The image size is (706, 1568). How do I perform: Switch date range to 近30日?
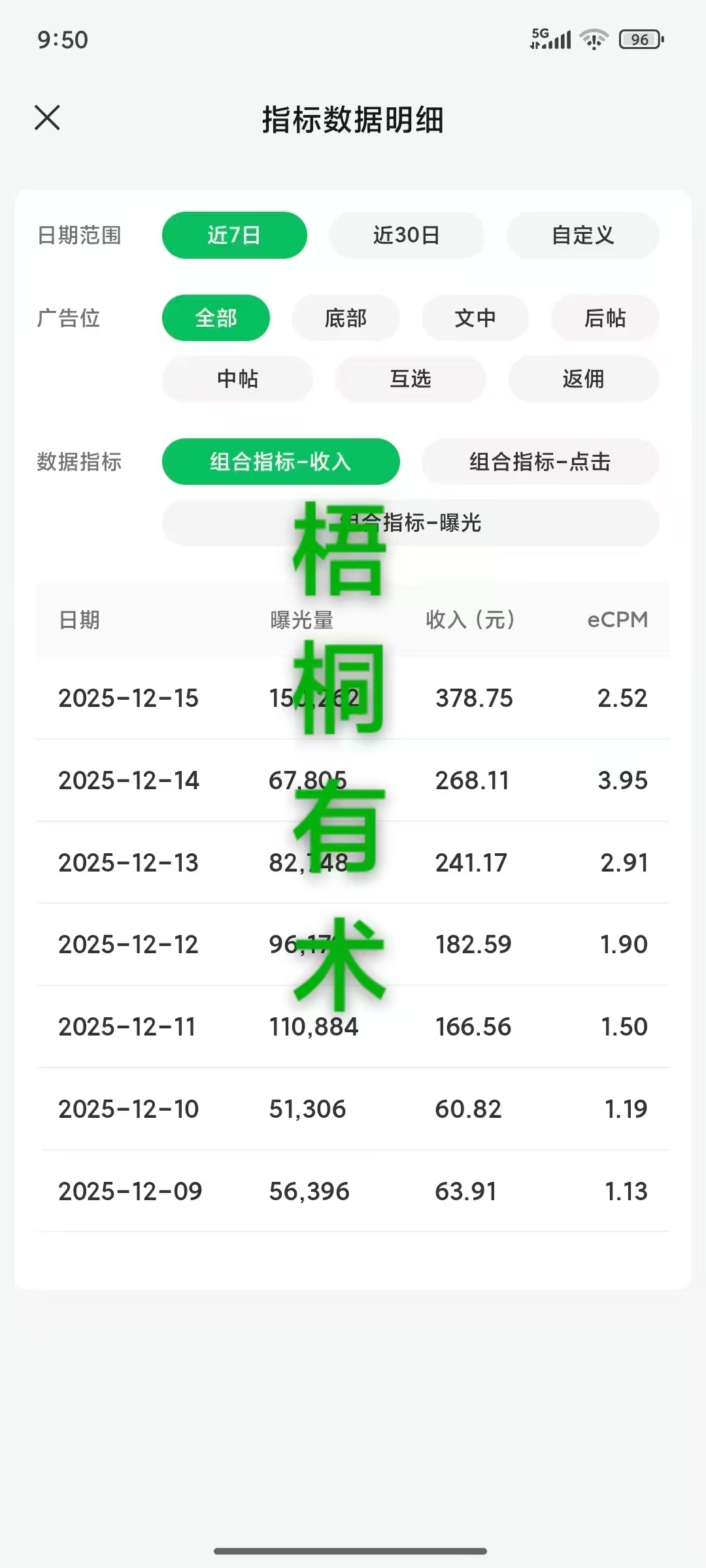tap(406, 235)
